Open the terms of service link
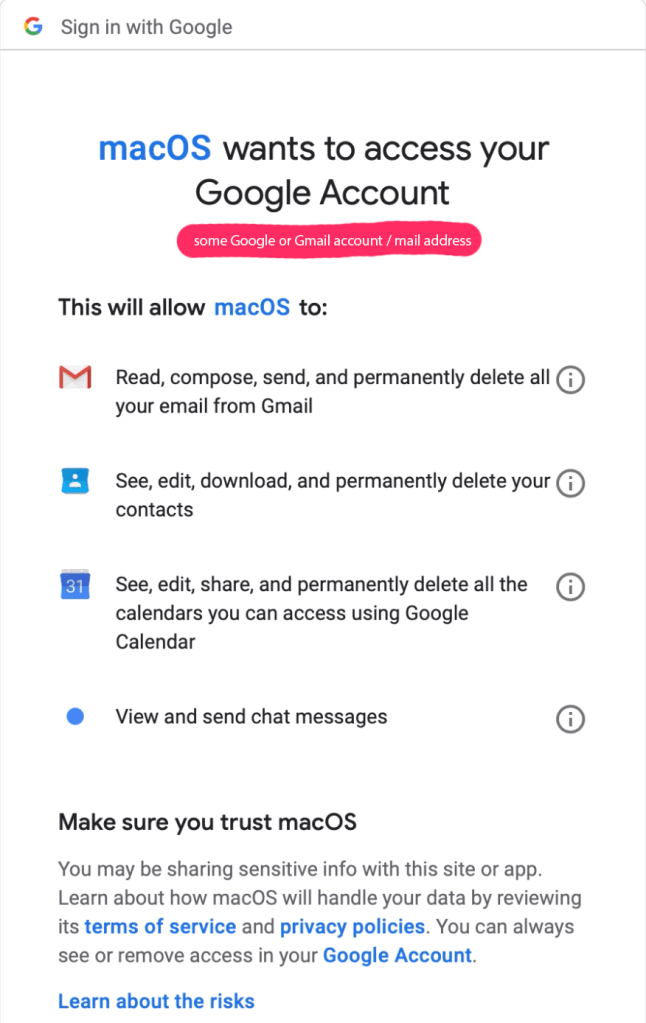 (160, 926)
